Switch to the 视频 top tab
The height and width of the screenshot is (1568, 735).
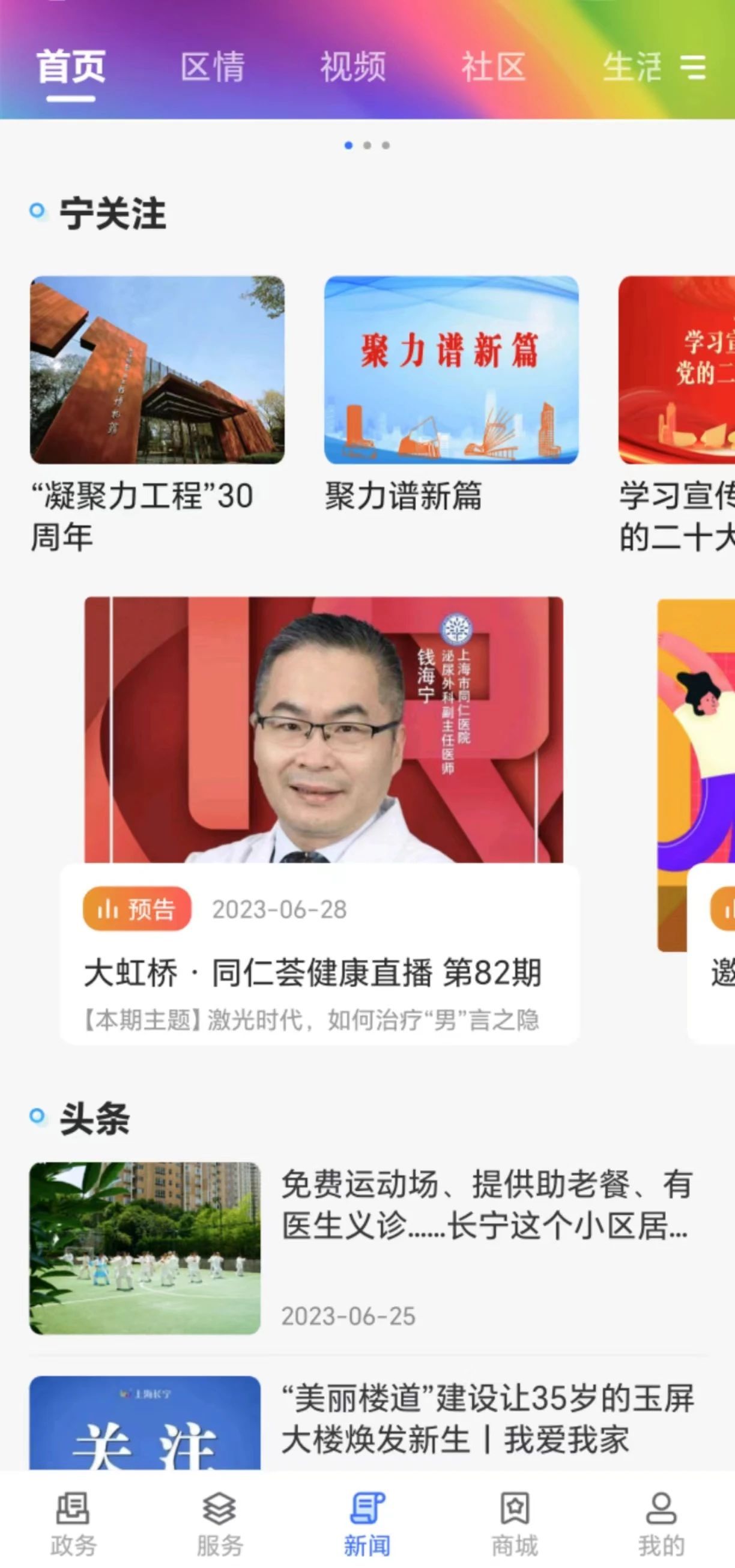point(353,67)
